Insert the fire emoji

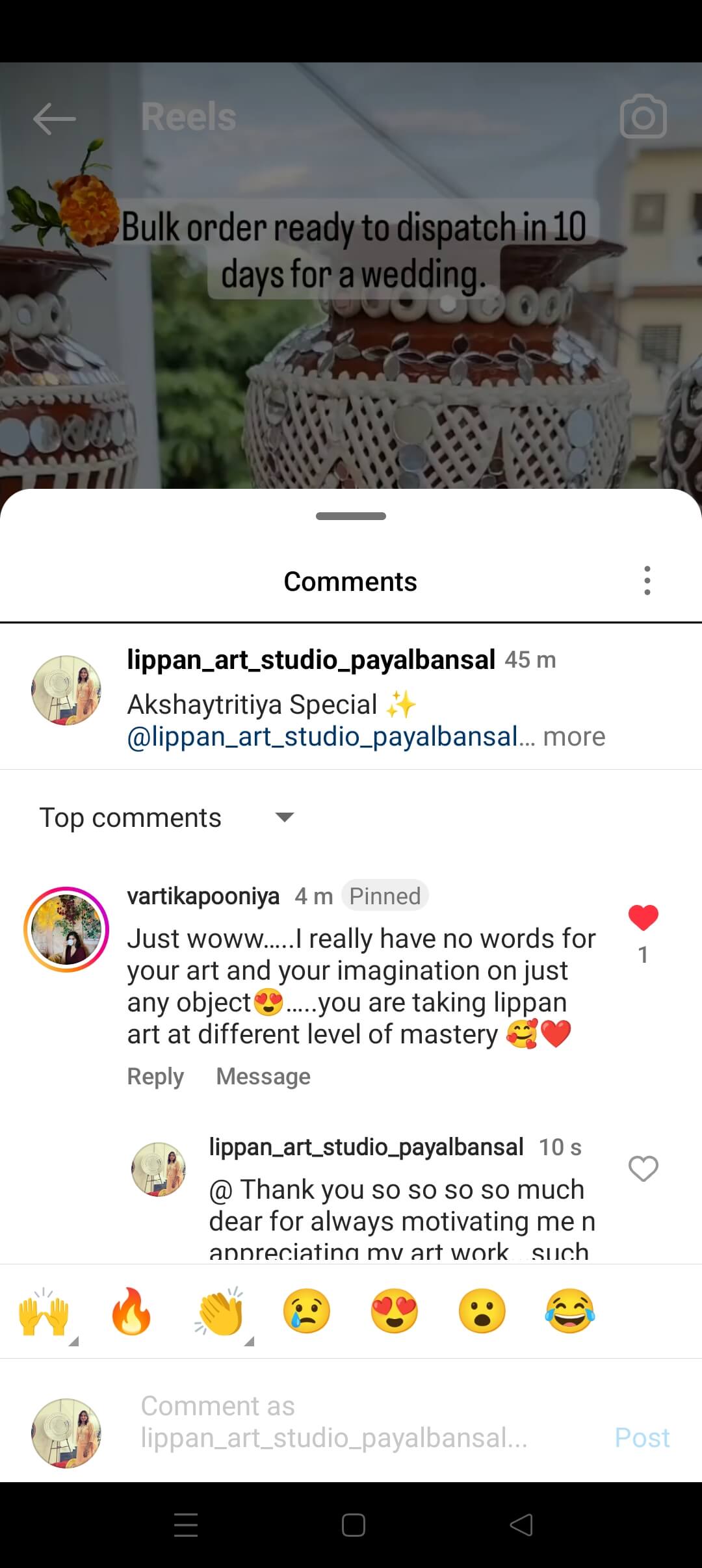131,1312
